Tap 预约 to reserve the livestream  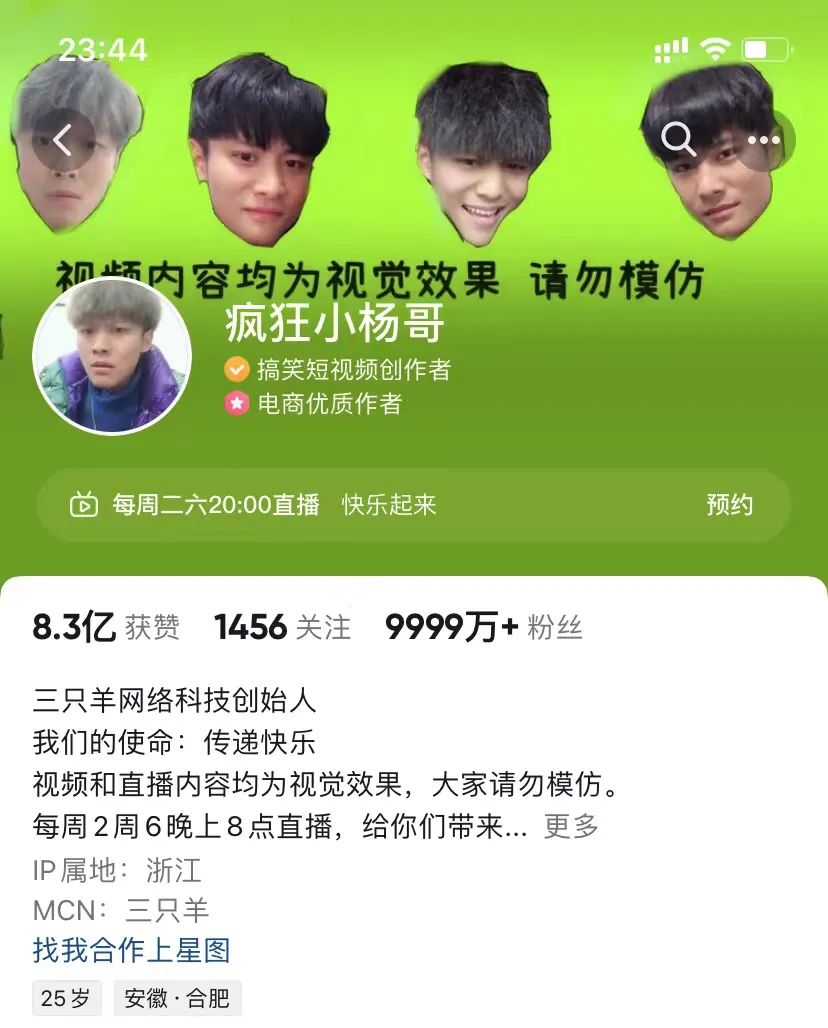click(729, 505)
